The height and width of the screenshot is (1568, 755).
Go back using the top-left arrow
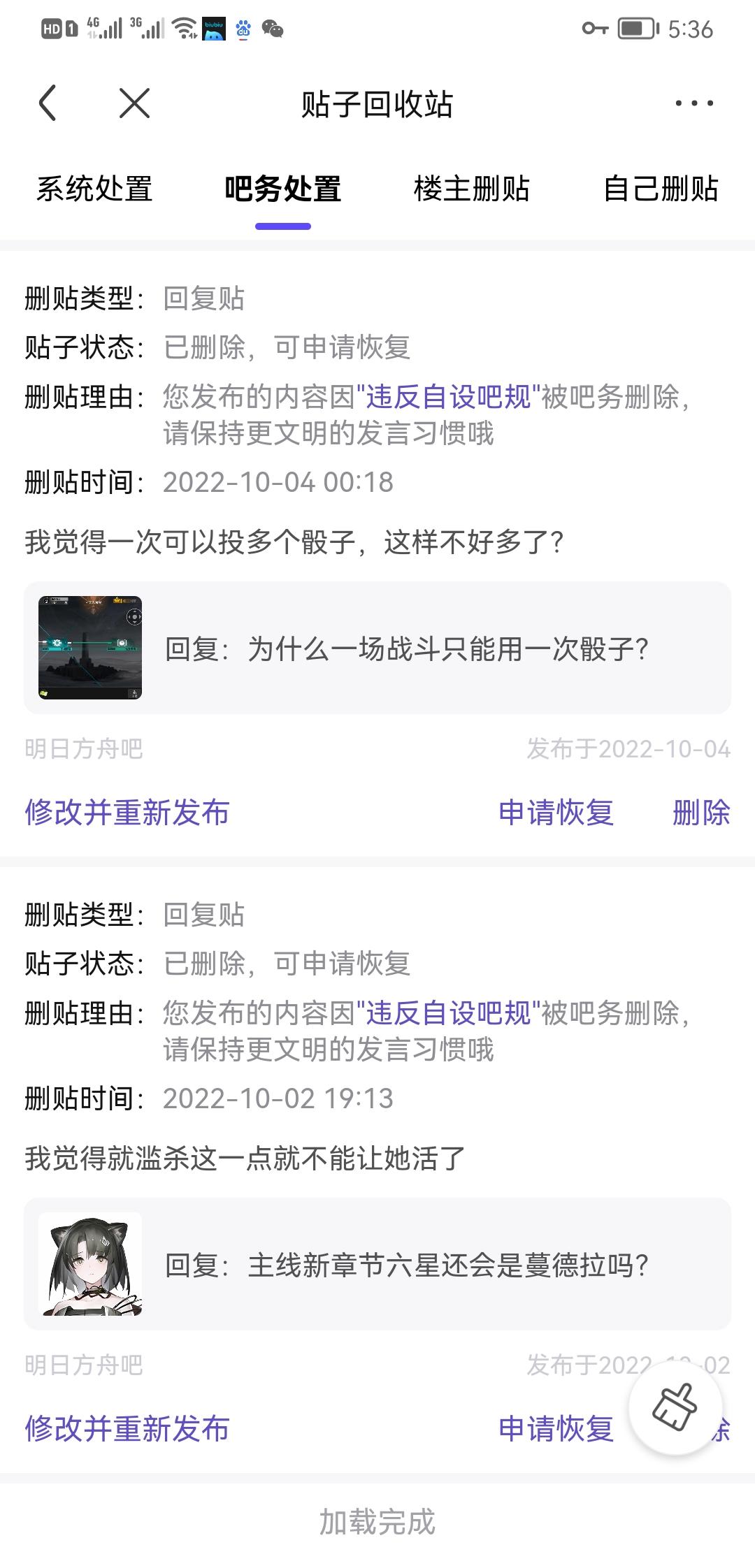[x=48, y=103]
